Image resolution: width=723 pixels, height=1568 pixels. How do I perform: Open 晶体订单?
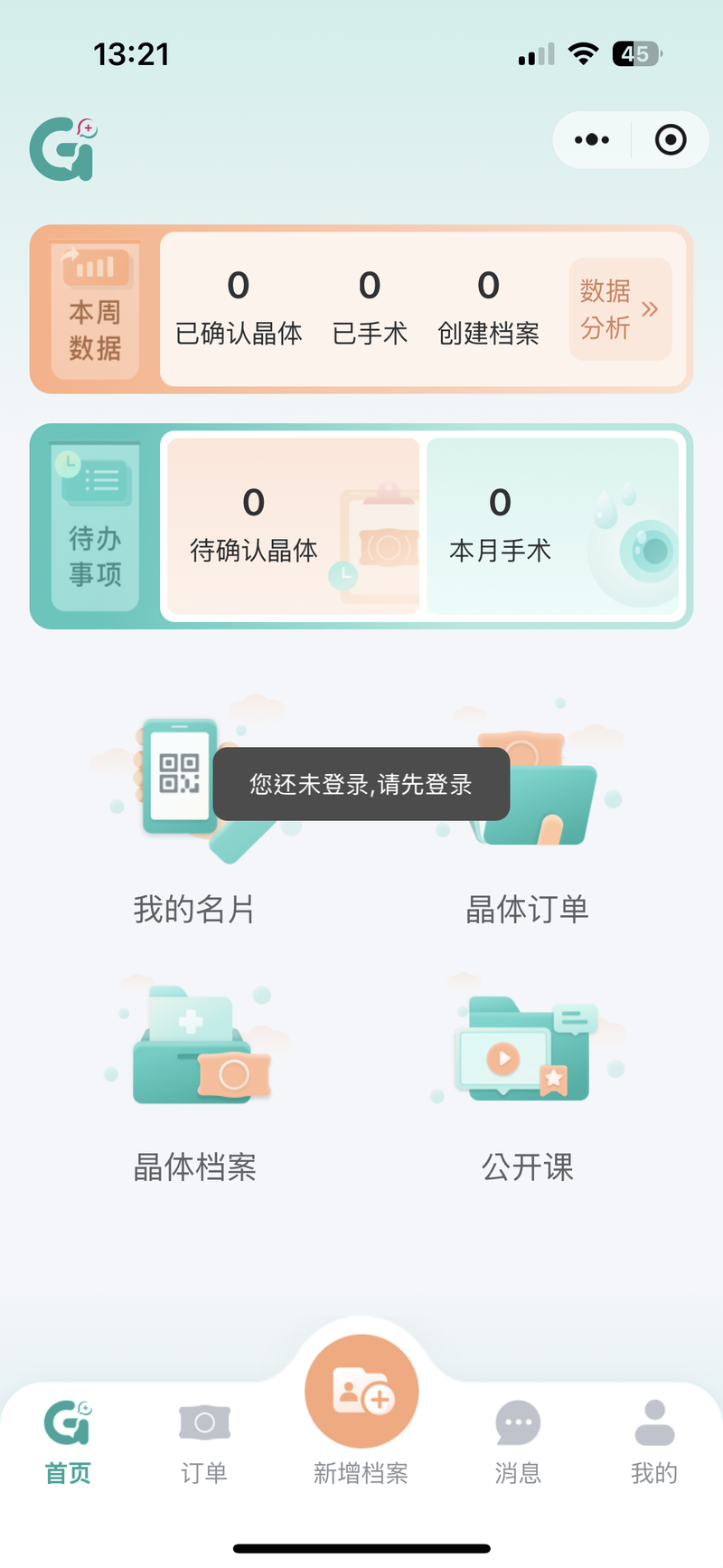527,814
